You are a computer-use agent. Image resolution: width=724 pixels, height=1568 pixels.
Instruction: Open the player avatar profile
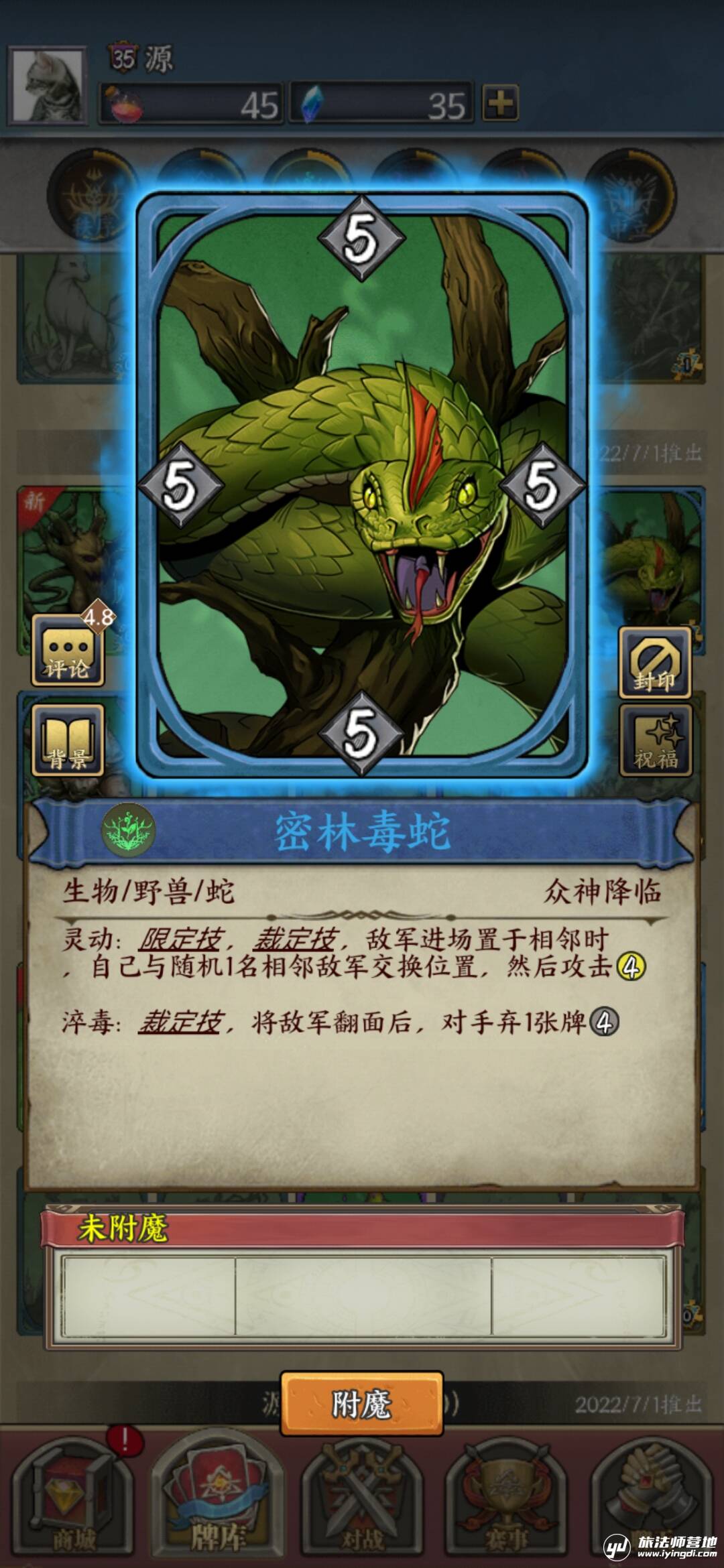(x=48, y=86)
